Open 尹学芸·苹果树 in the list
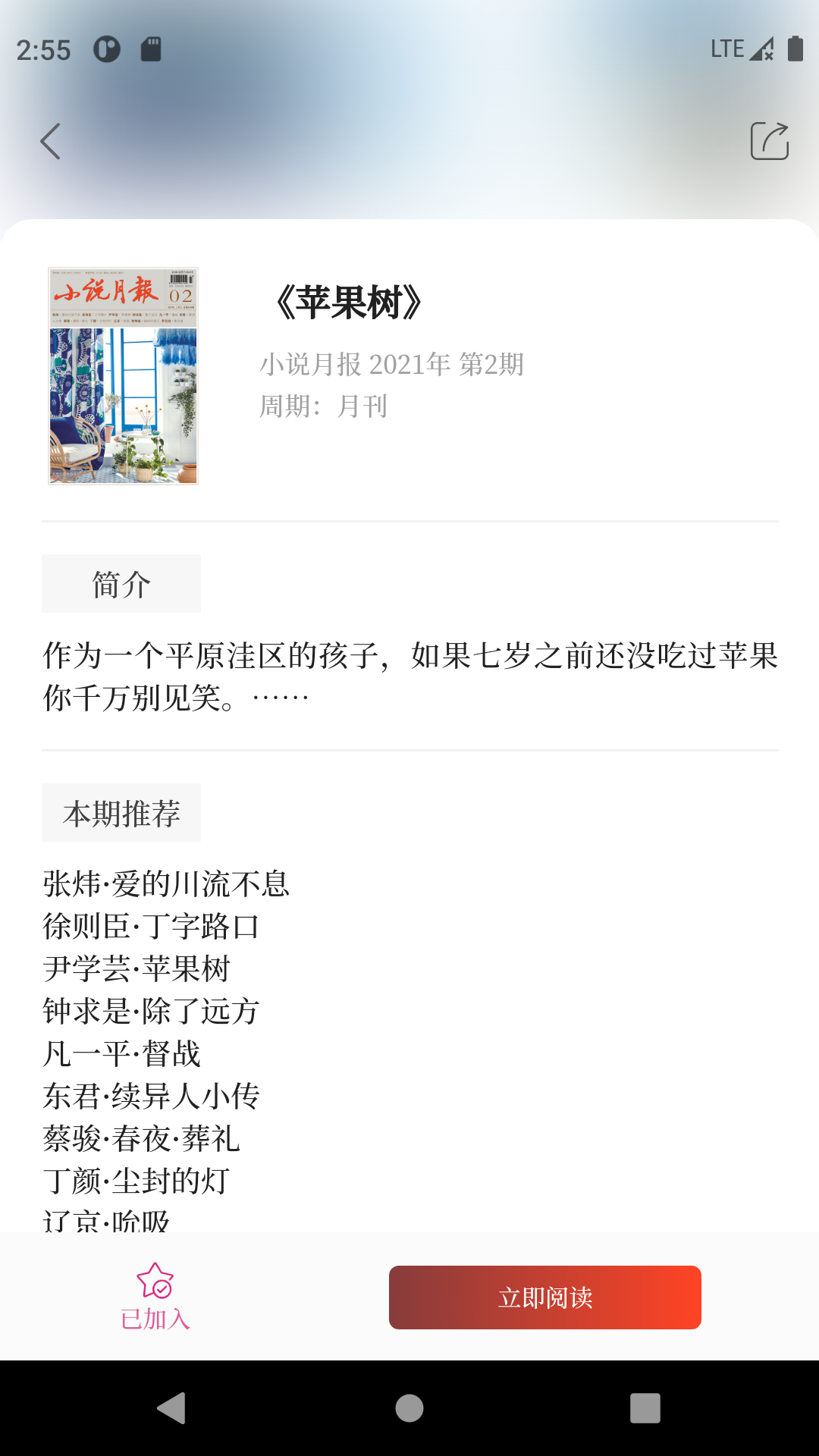Image resolution: width=819 pixels, height=1456 pixels. (x=136, y=970)
